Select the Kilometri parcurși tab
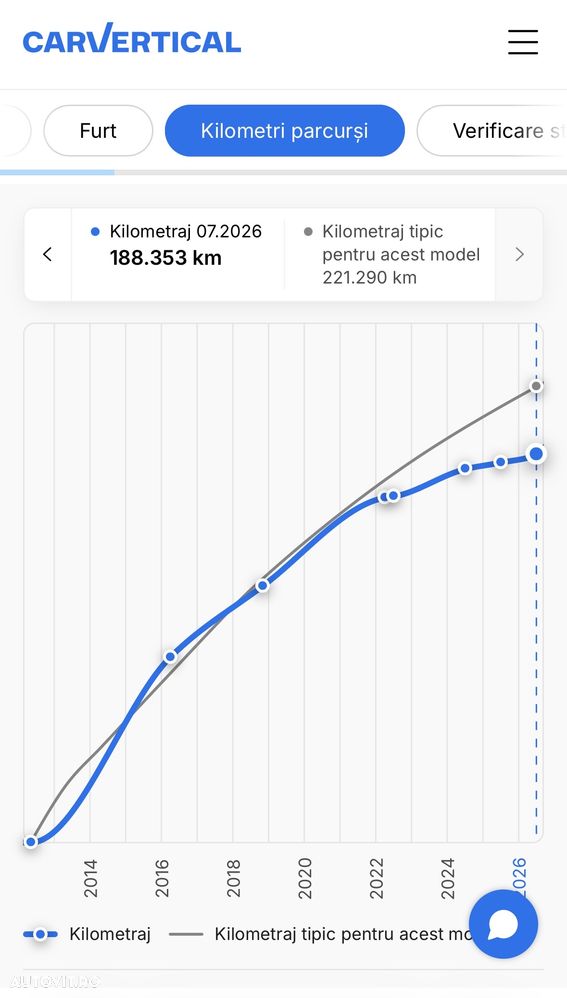The width and height of the screenshot is (567, 998). pos(284,130)
